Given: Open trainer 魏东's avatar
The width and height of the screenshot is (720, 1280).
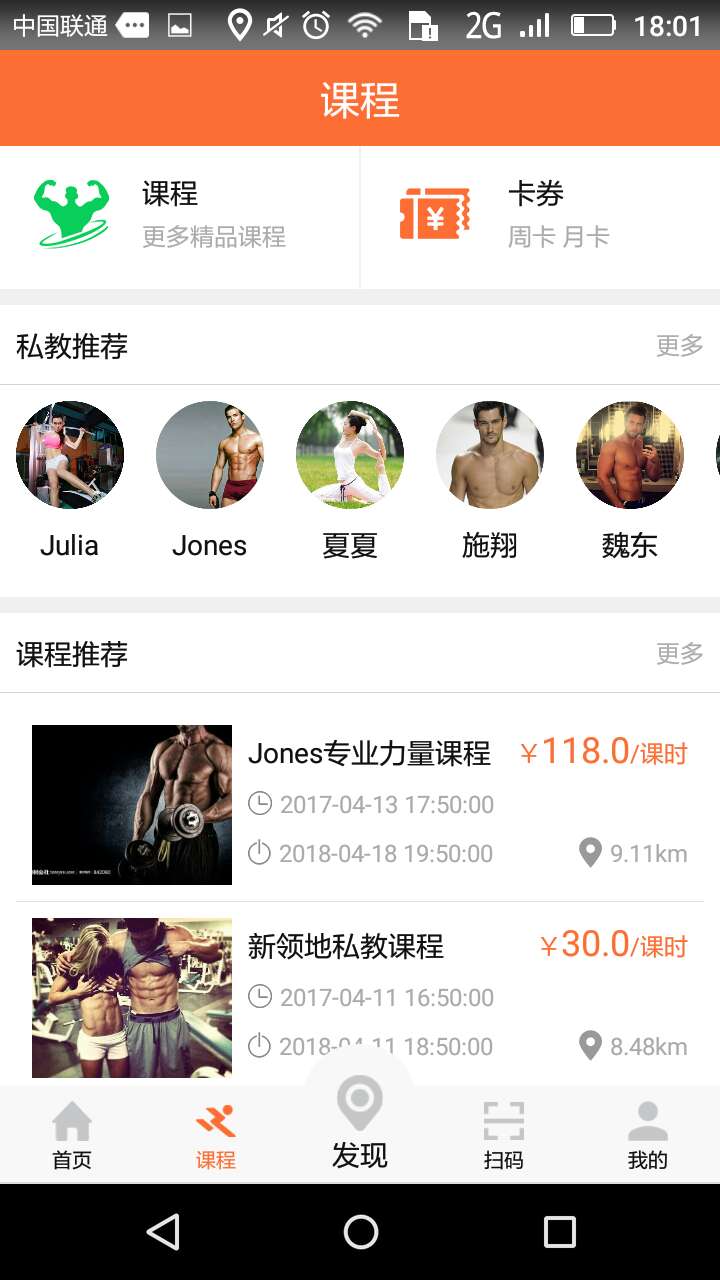Looking at the screenshot, I should [630, 454].
